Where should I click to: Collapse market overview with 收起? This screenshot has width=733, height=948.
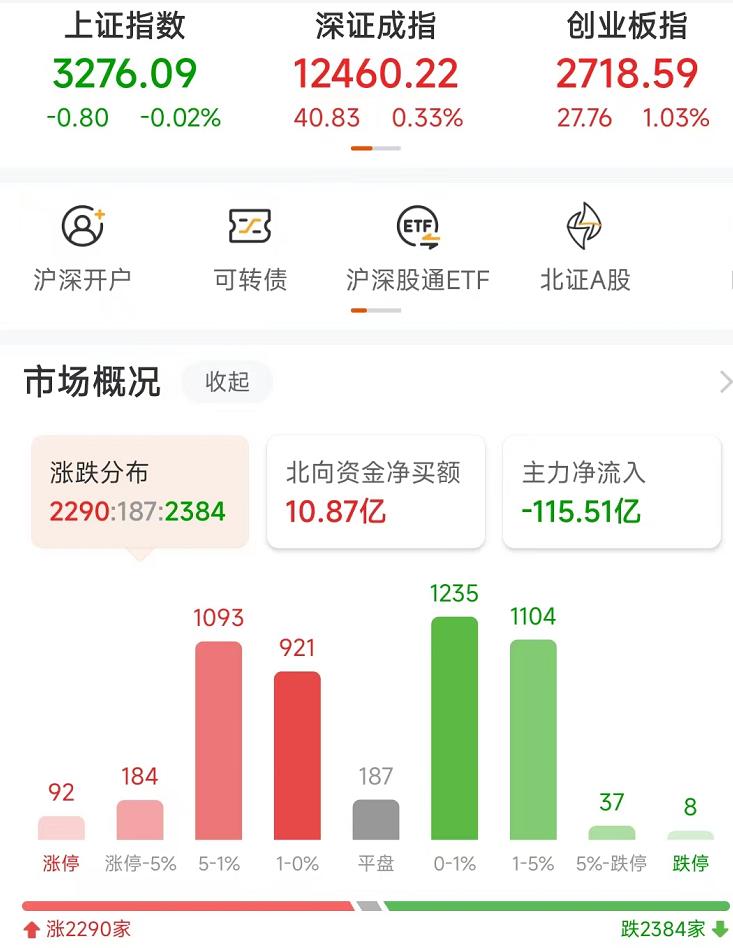click(227, 382)
